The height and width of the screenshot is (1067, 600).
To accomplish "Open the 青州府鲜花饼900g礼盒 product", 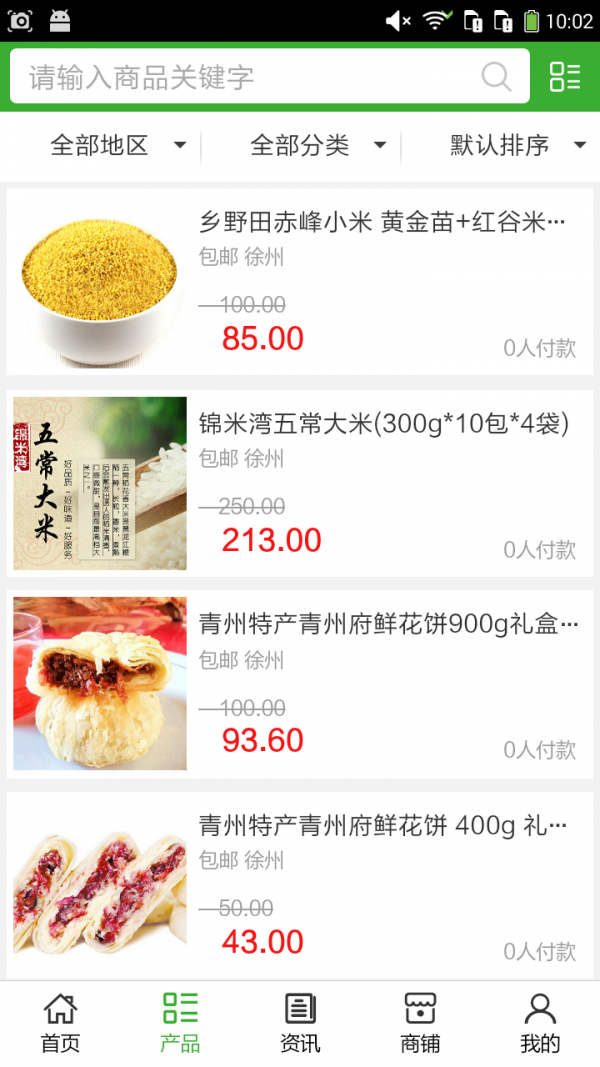I will pyautogui.click(x=300, y=685).
